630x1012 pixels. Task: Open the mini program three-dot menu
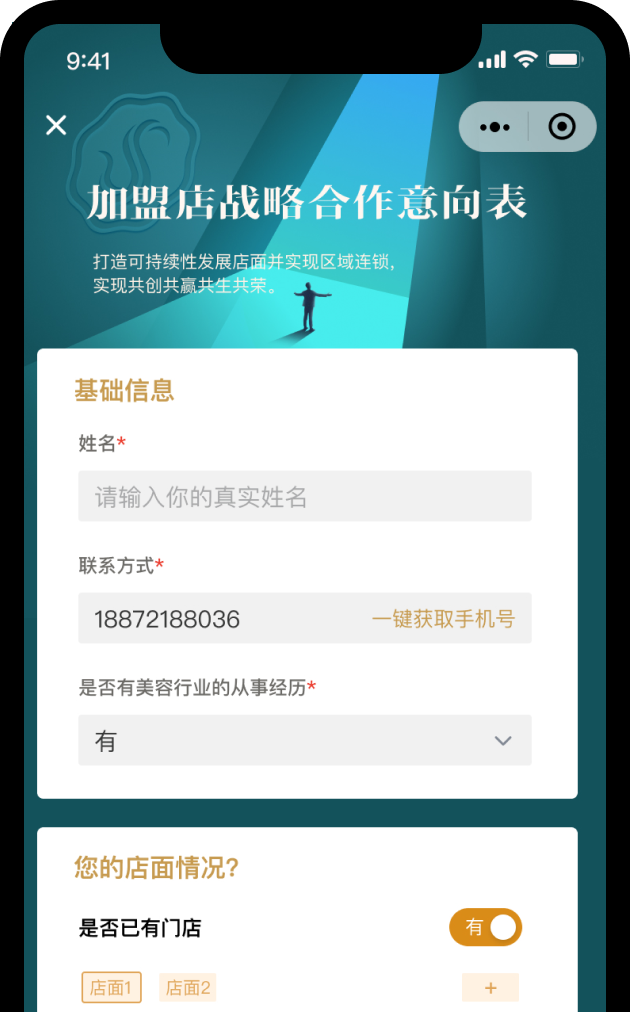495,127
